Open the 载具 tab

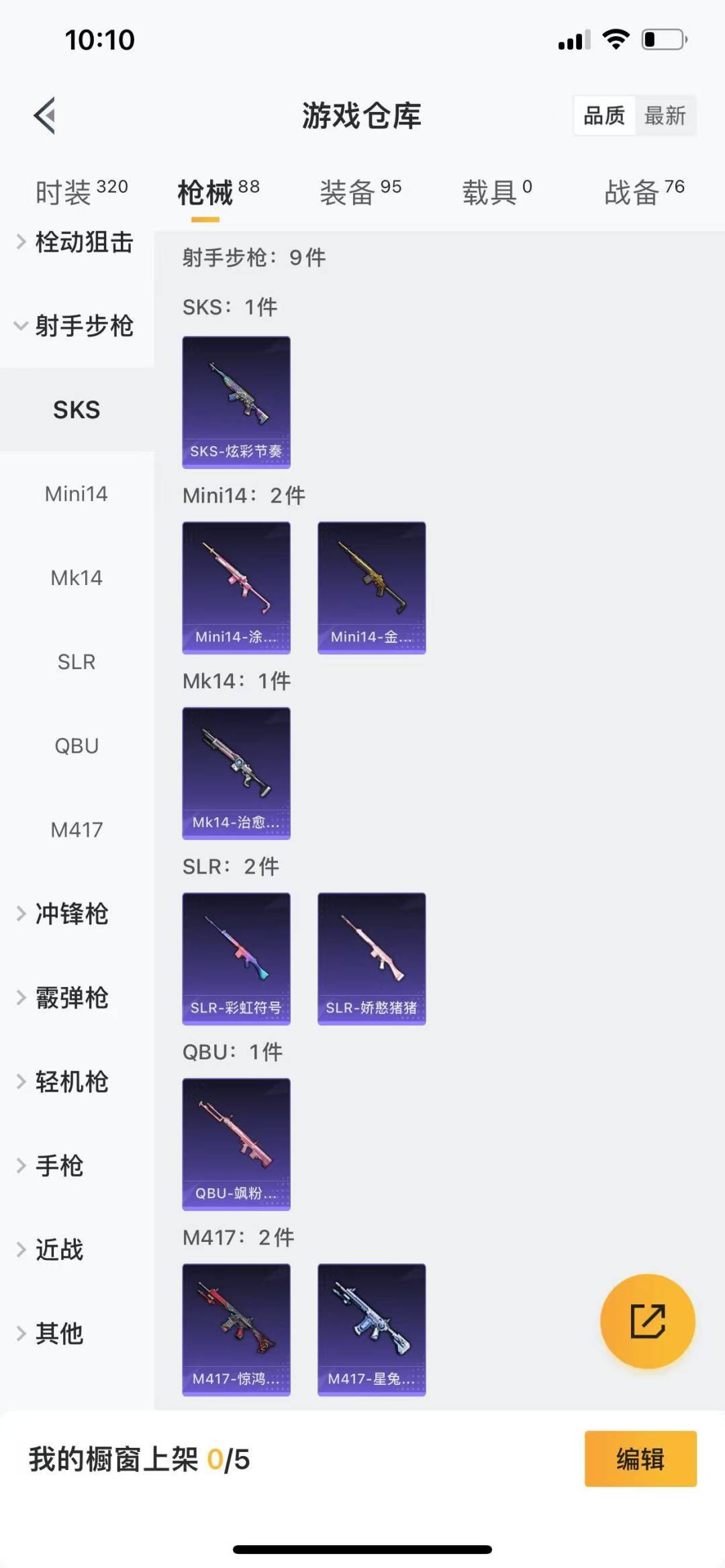(497, 192)
